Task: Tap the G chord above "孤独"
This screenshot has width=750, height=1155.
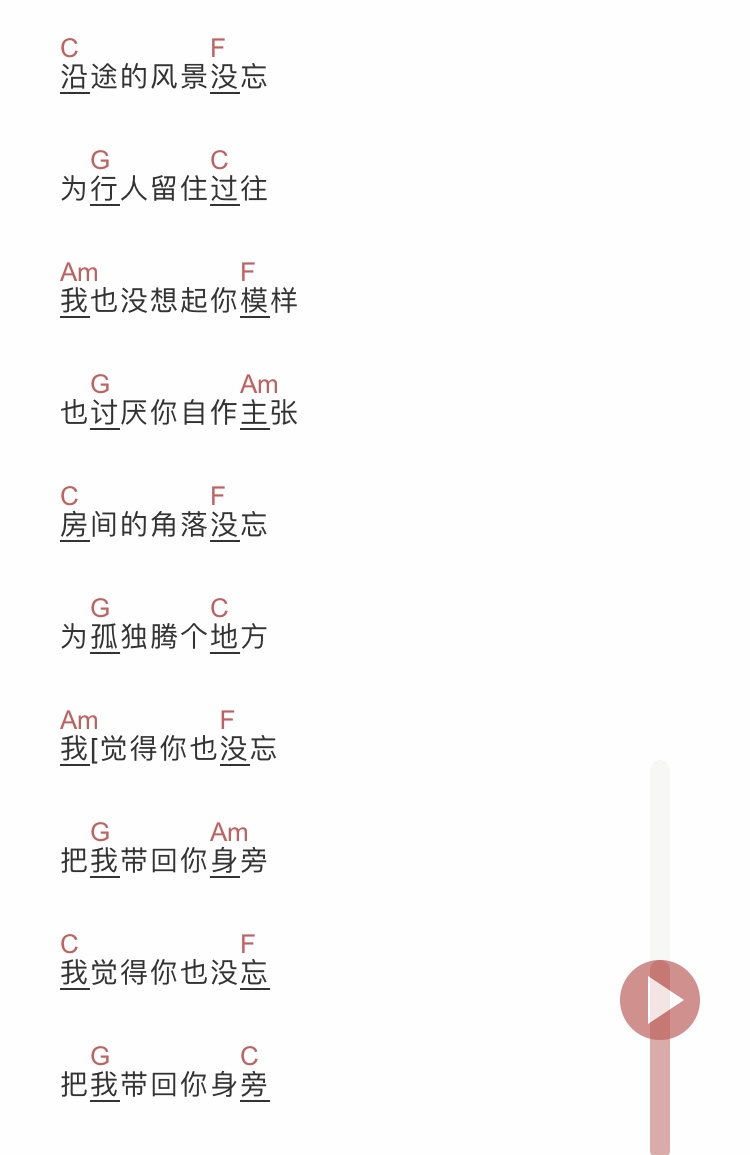Action: pos(101,607)
